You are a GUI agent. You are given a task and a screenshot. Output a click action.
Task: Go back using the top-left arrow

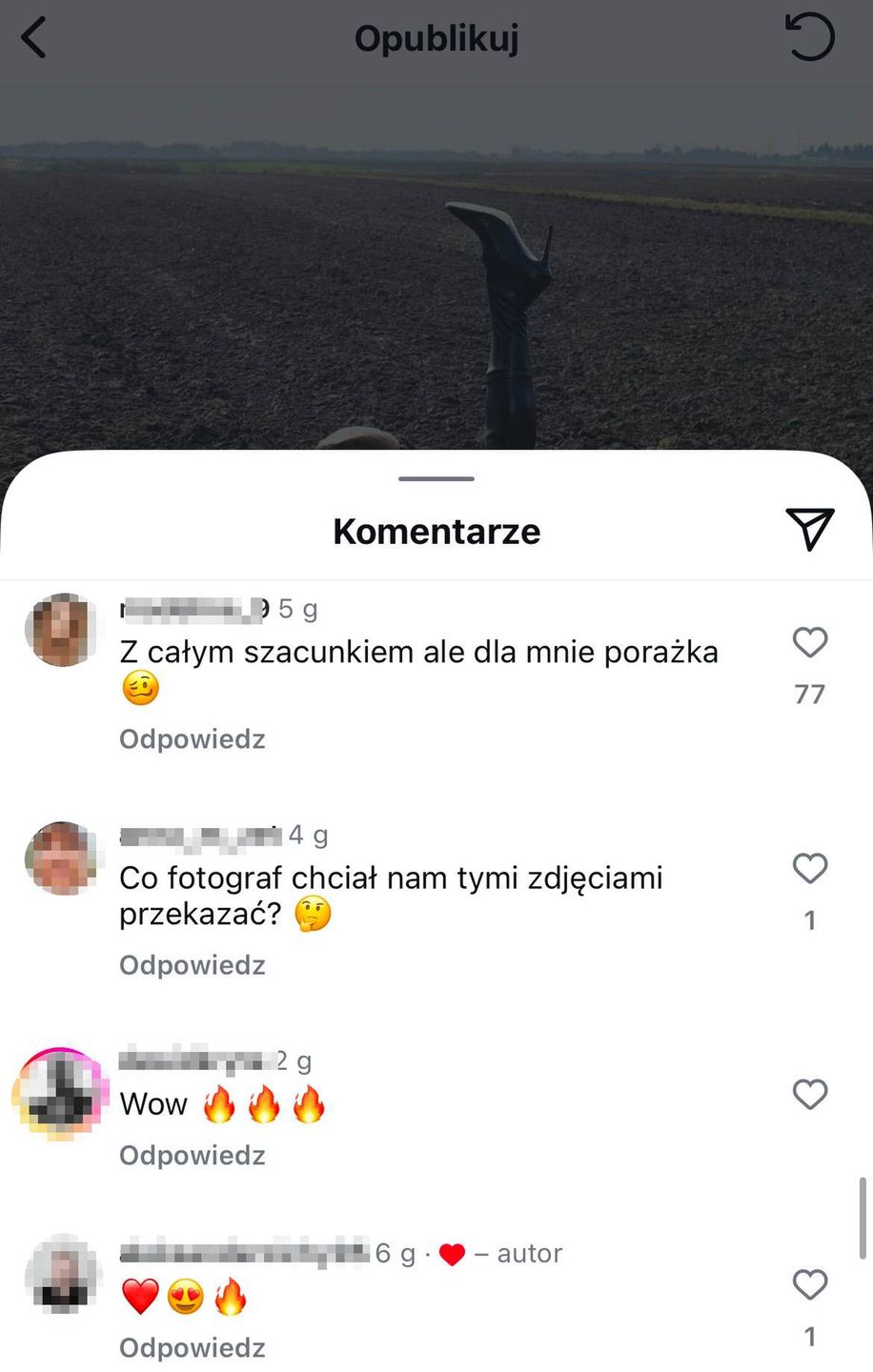coord(34,39)
